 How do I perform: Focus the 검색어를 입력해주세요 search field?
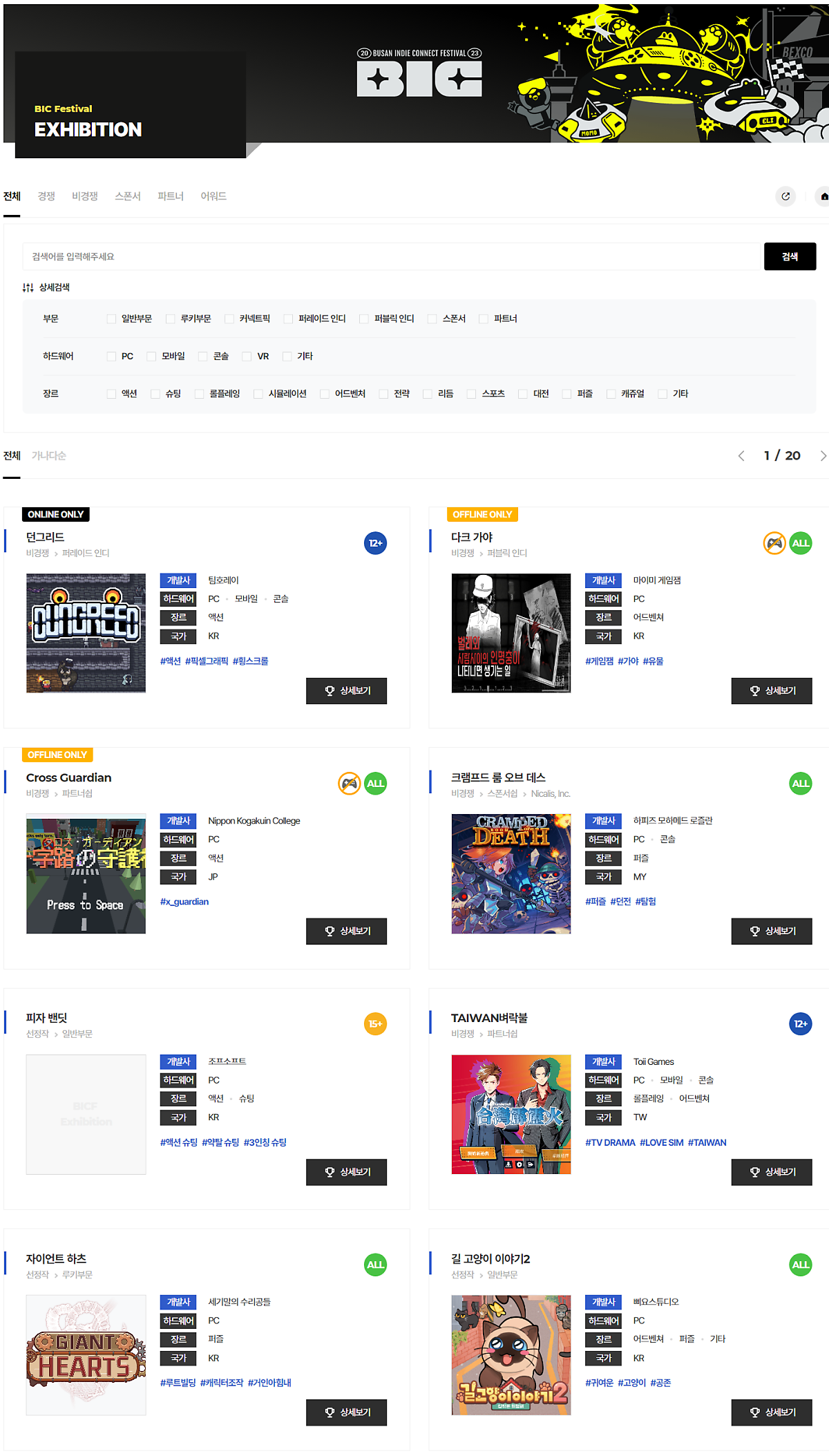tap(391, 256)
